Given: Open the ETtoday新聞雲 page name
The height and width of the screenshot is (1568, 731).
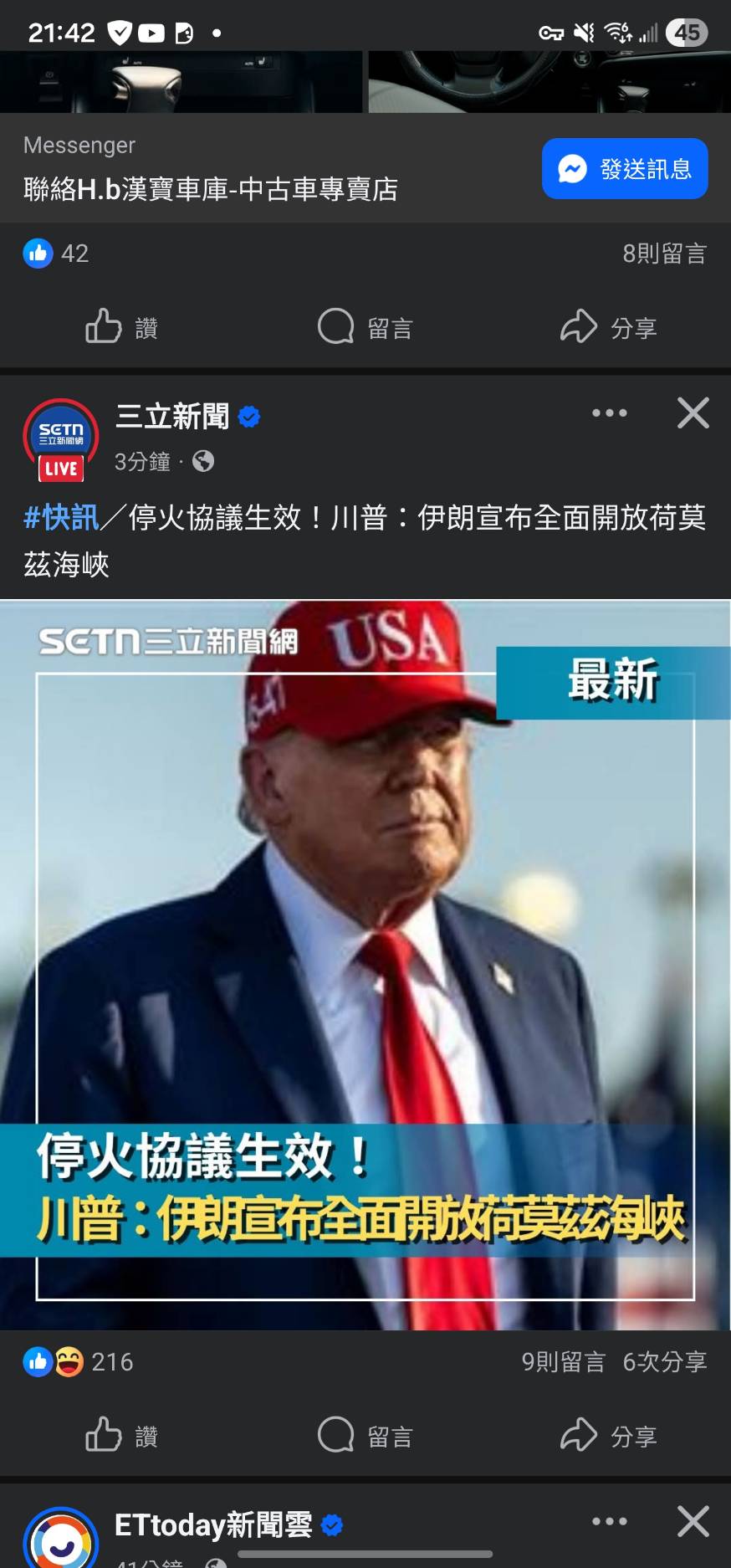Looking at the screenshot, I should point(213,1524).
